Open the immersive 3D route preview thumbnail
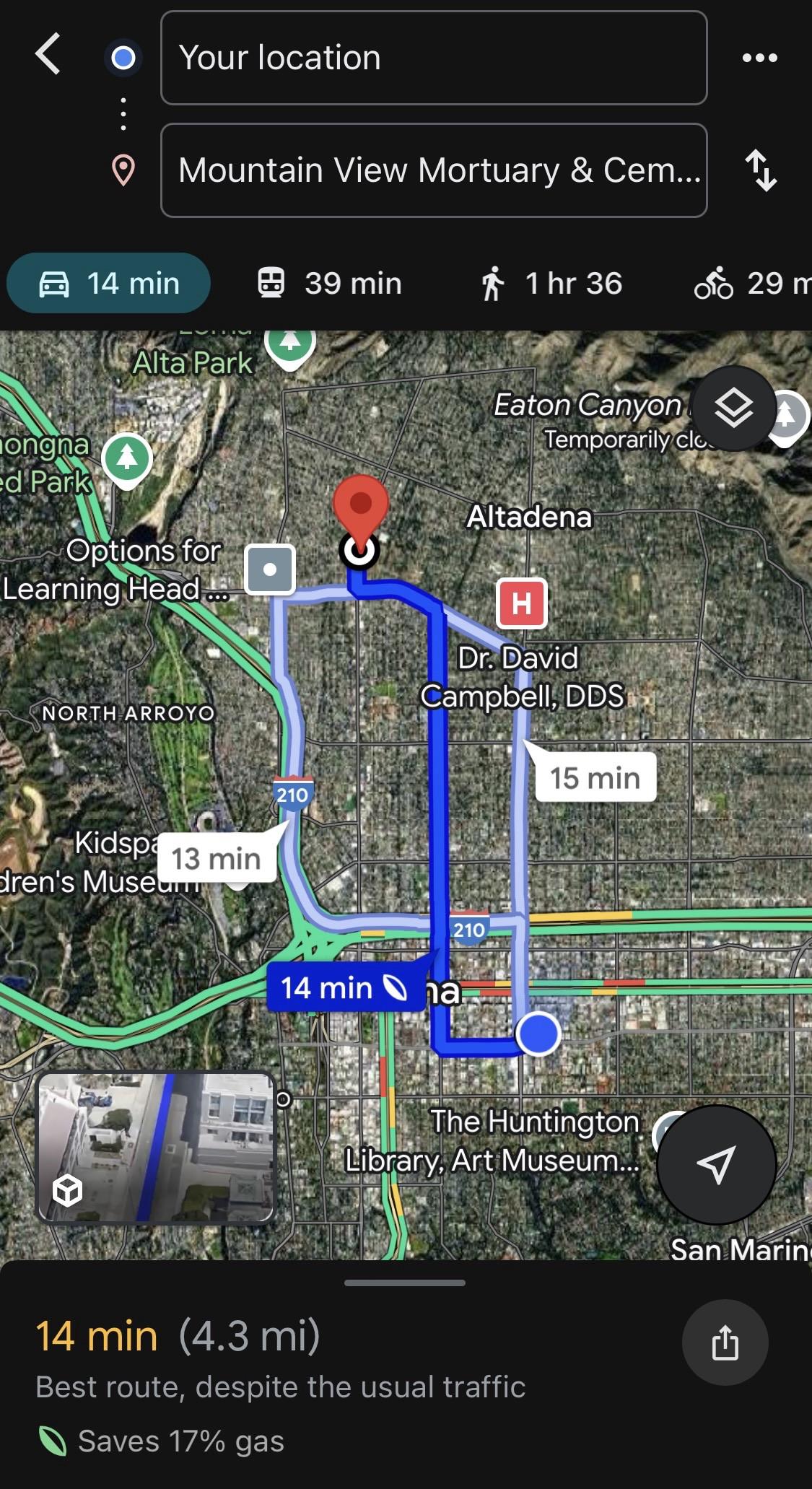The image size is (812, 1489). click(156, 1147)
